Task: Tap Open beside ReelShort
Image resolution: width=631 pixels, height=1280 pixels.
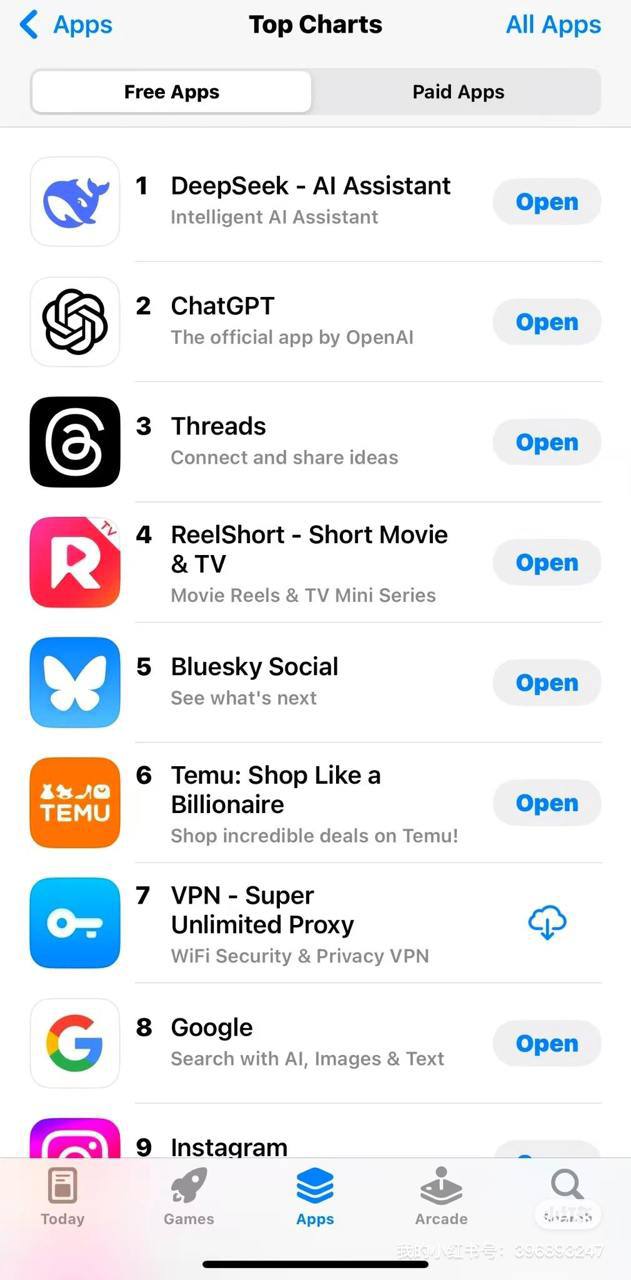Action: coord(546,563)
